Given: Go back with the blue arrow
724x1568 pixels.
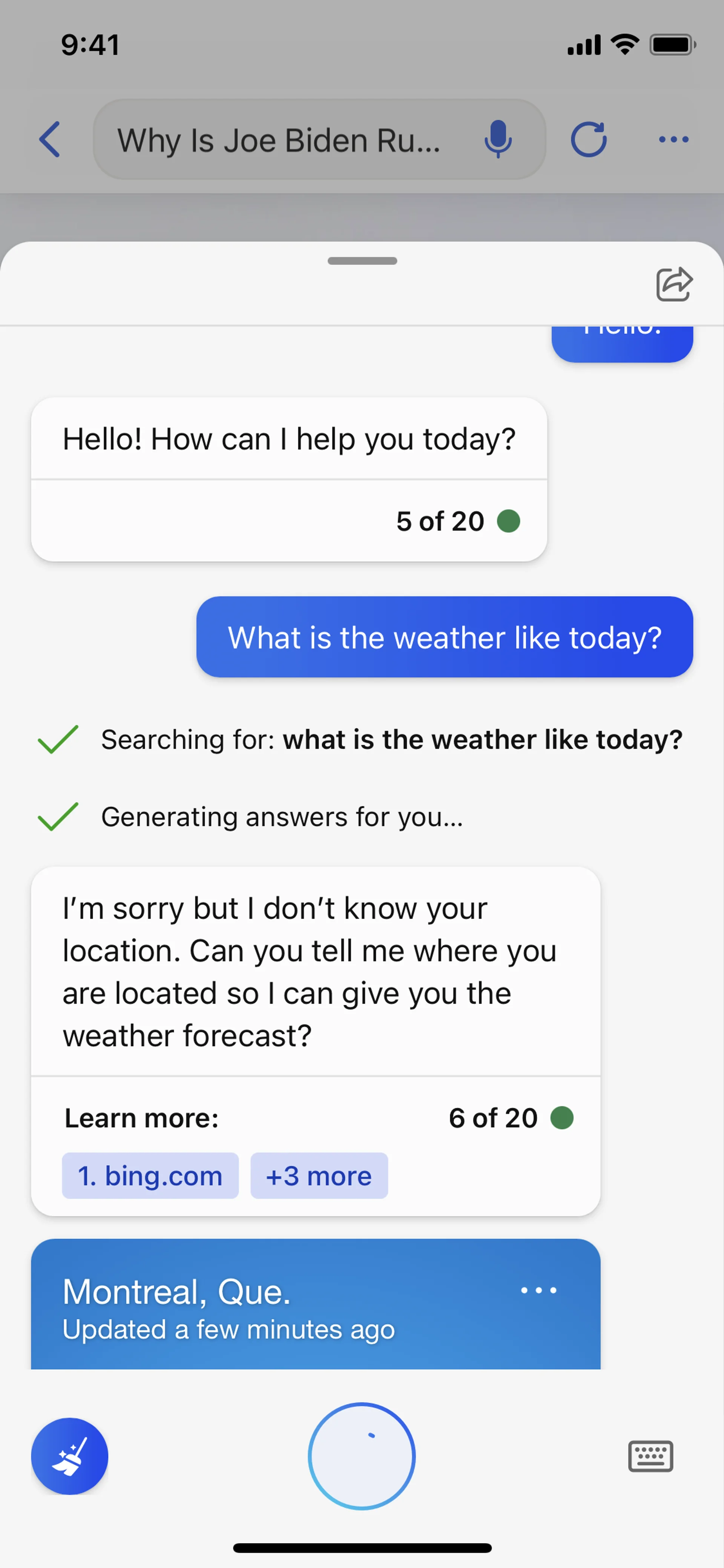Looking at the screenshot, I should click(50, 140).
